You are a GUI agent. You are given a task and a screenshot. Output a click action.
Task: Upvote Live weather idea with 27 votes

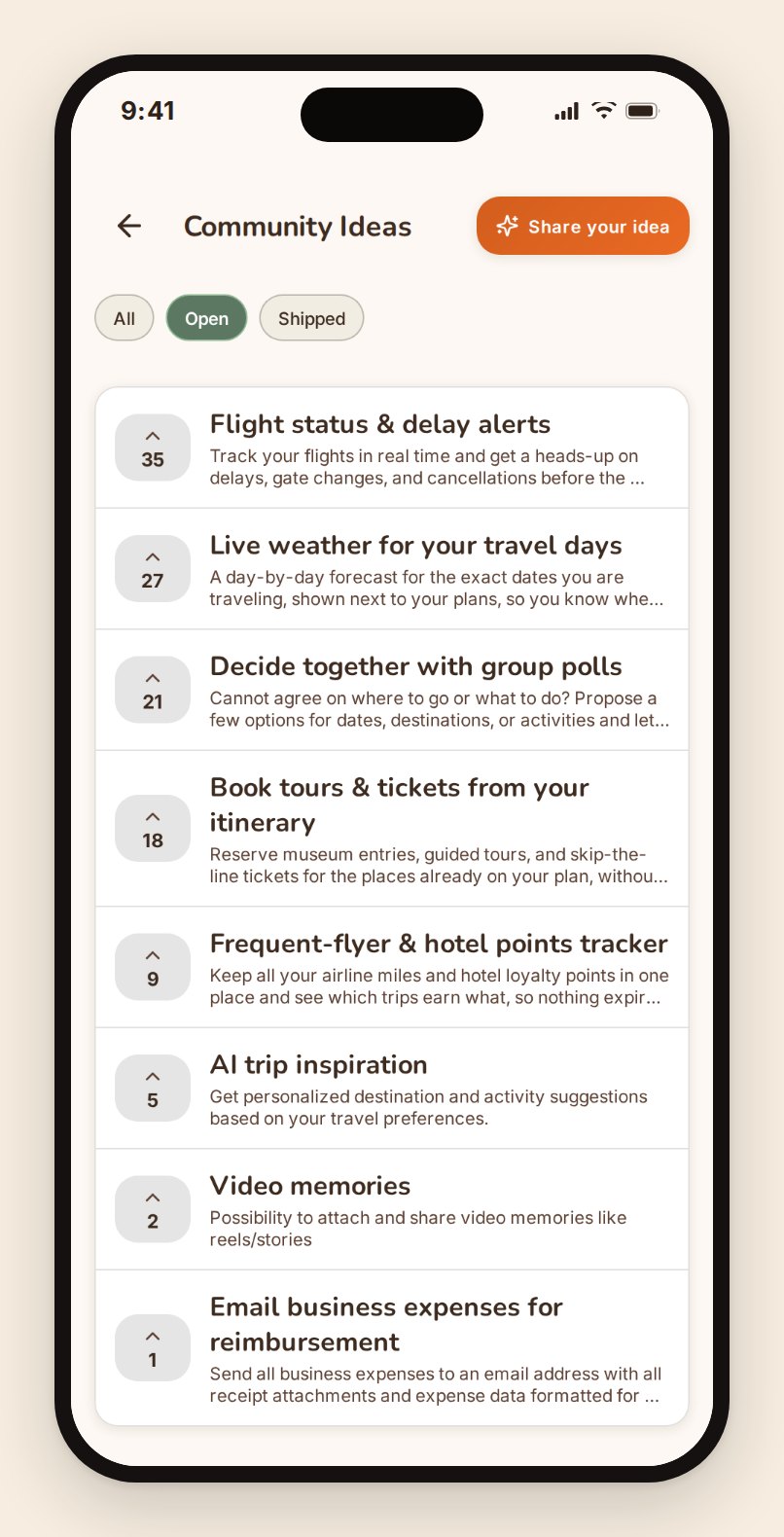click(x=153, y=568)
